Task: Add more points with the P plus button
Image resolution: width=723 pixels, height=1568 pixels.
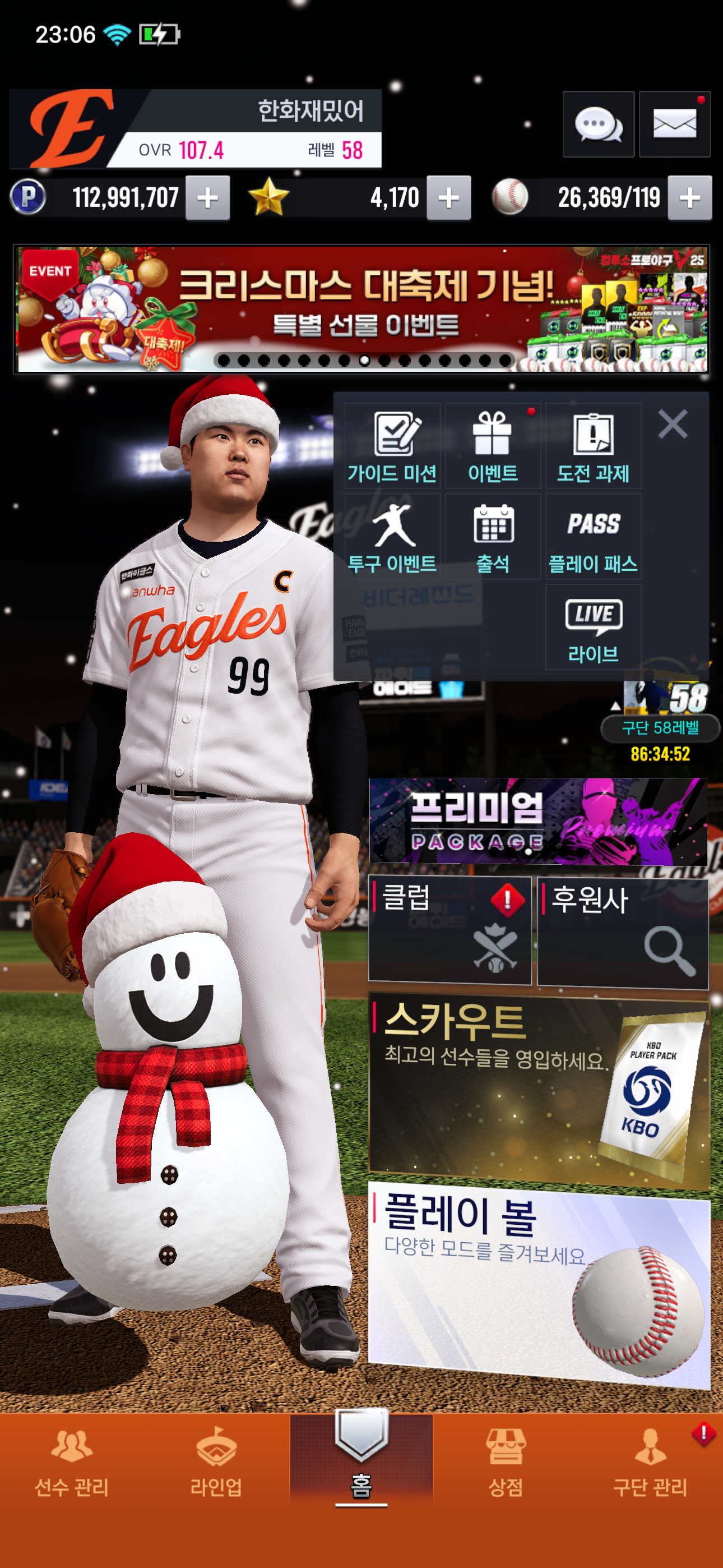Action: [x=207, y=198]
